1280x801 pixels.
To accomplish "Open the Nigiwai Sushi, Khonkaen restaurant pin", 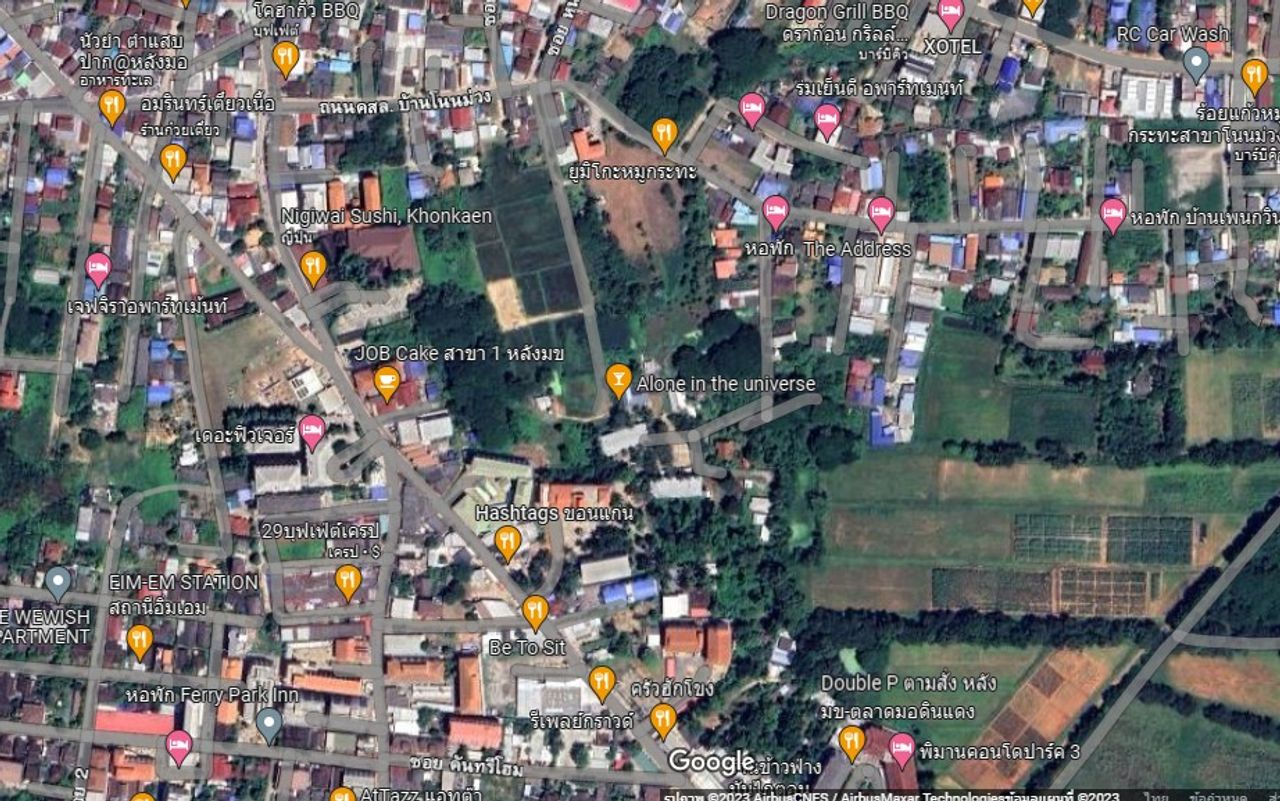I will (313, 267).
